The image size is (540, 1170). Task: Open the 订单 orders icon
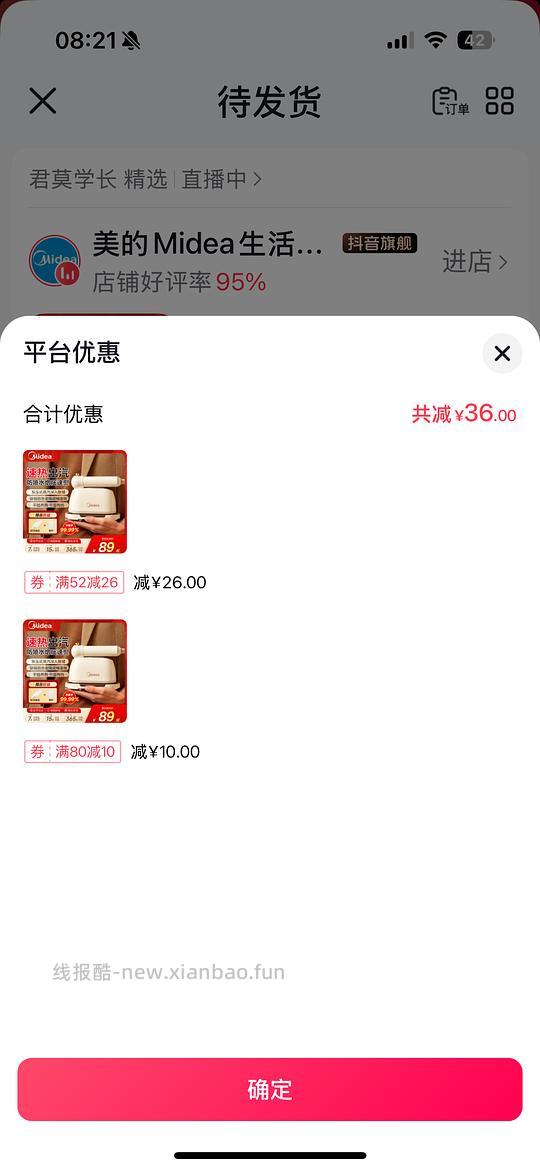click(450, 101)
